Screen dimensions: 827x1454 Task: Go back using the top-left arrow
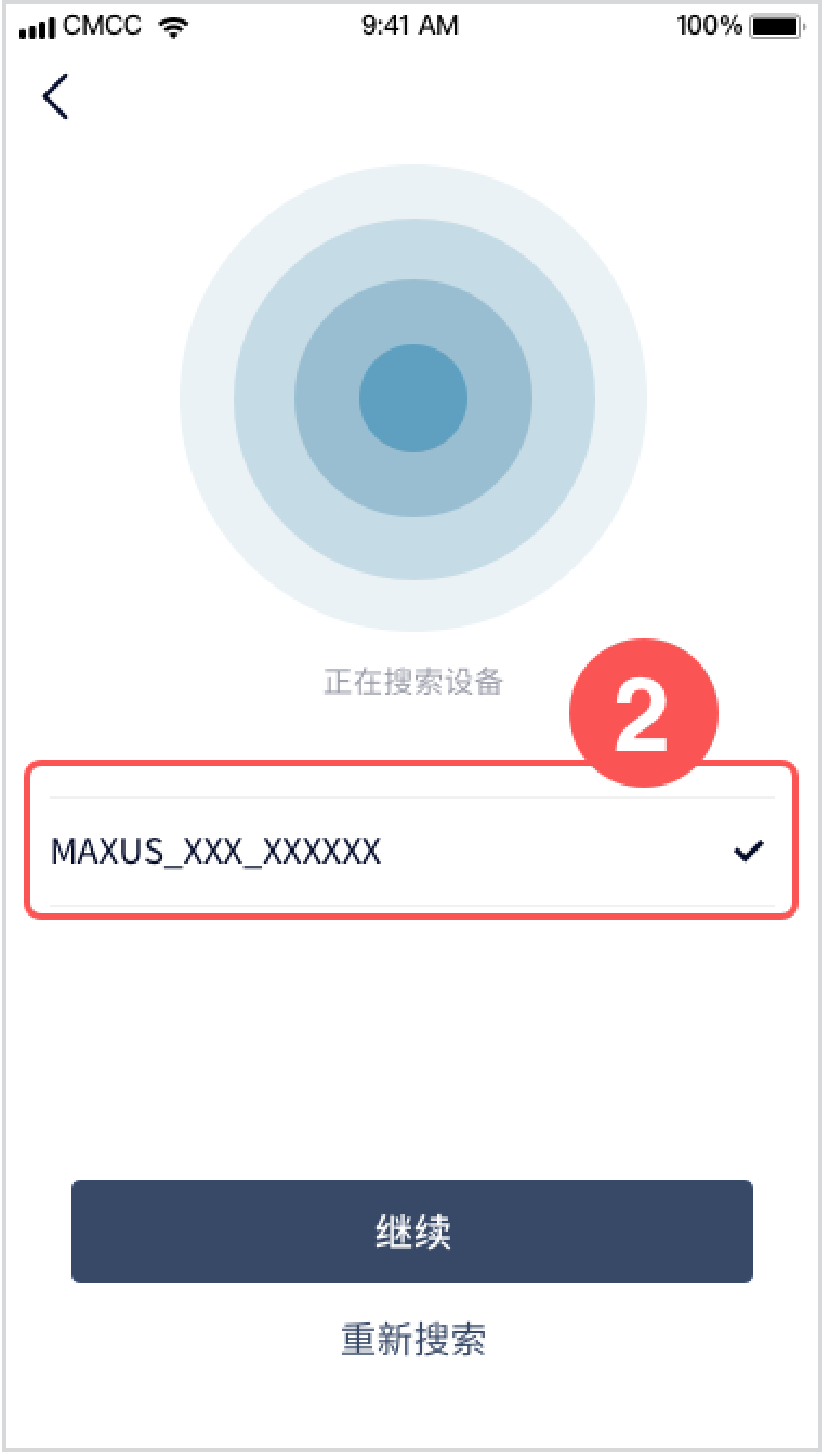(56, 97)
